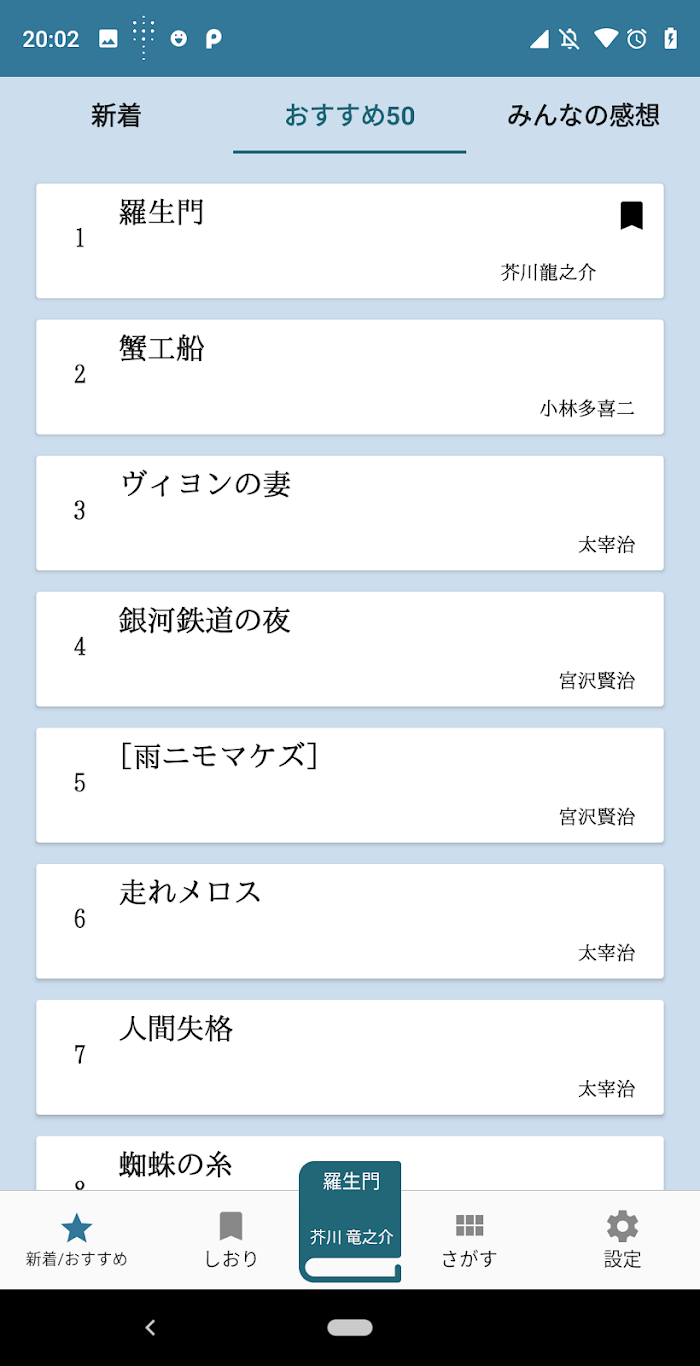Viewport: 700px width, 1366px height.
Task: Open the さがす search tab
Action: (x=469, y=1240)
